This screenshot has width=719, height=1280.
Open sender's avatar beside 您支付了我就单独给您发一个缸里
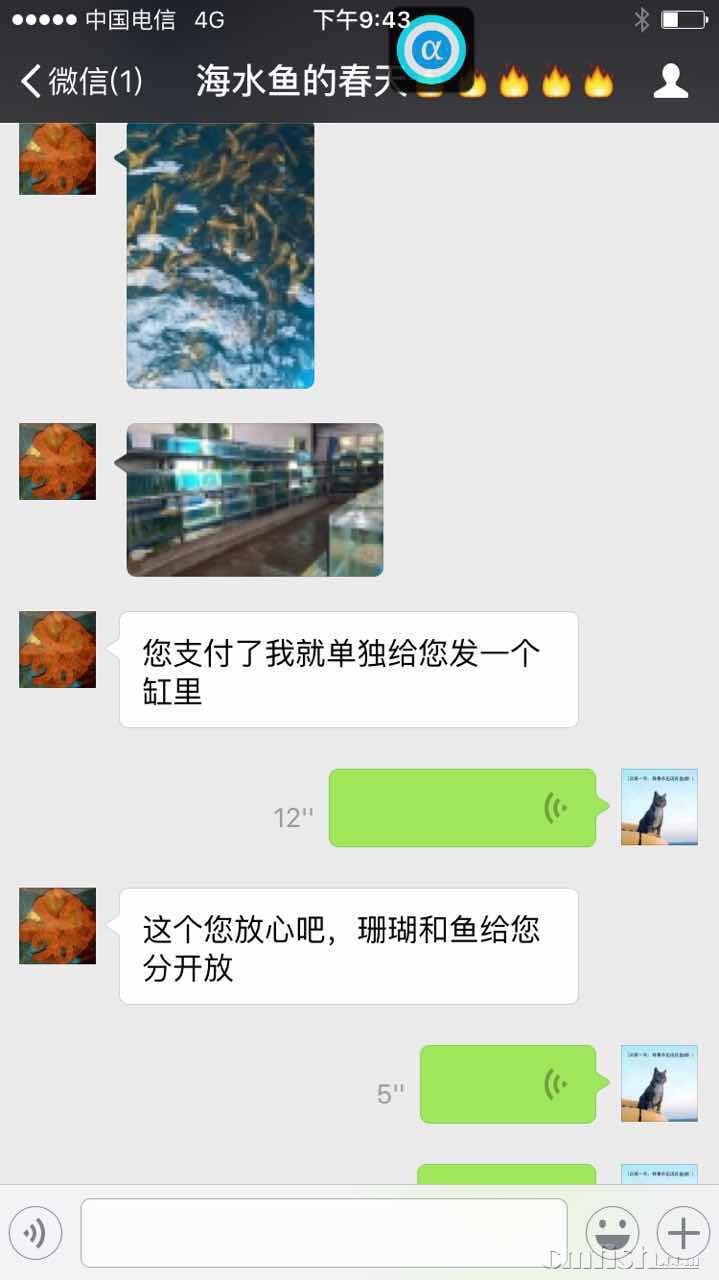(58, 650)
